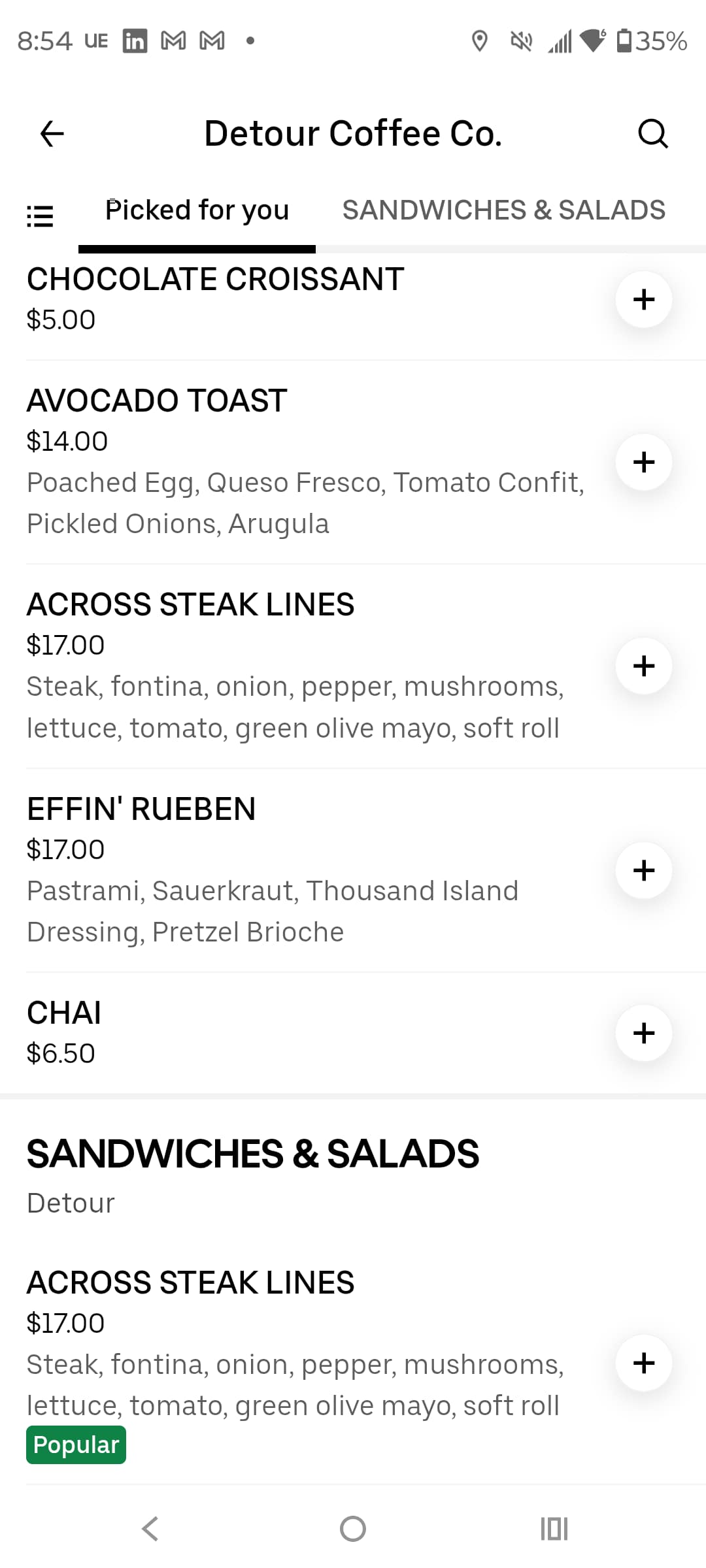
Task: Open the menu categories list icon
Action: click(x=40, y=216)
